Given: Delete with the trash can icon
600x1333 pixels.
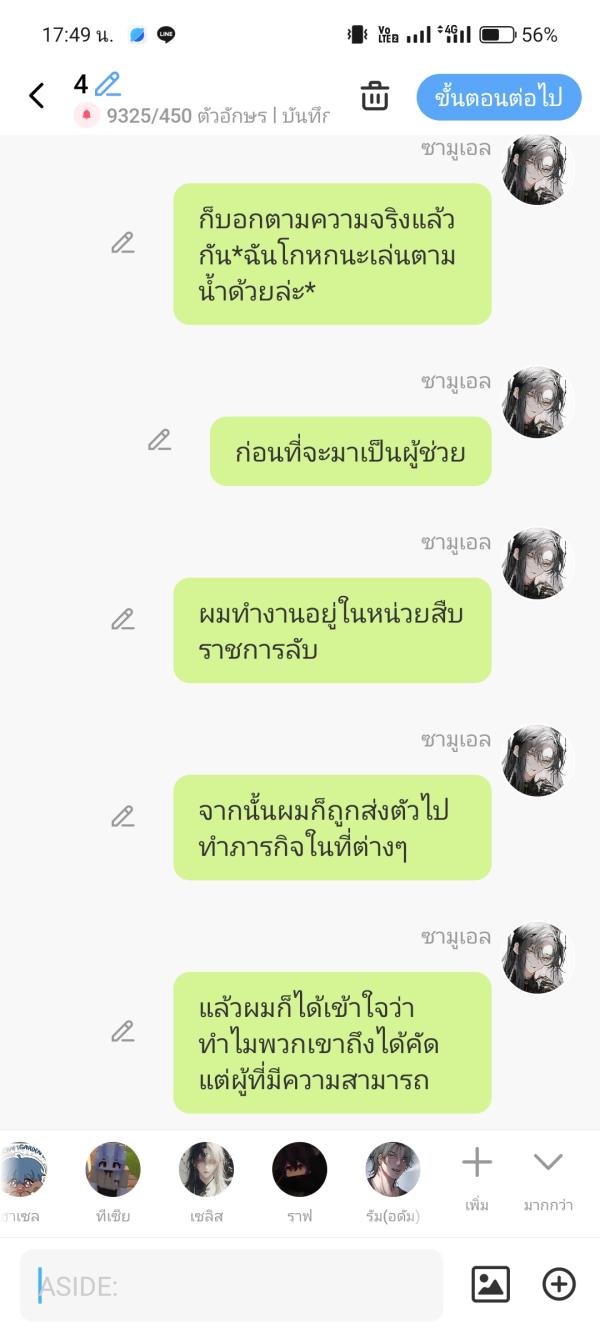Looking at the screenshot, I should (374, 97).
